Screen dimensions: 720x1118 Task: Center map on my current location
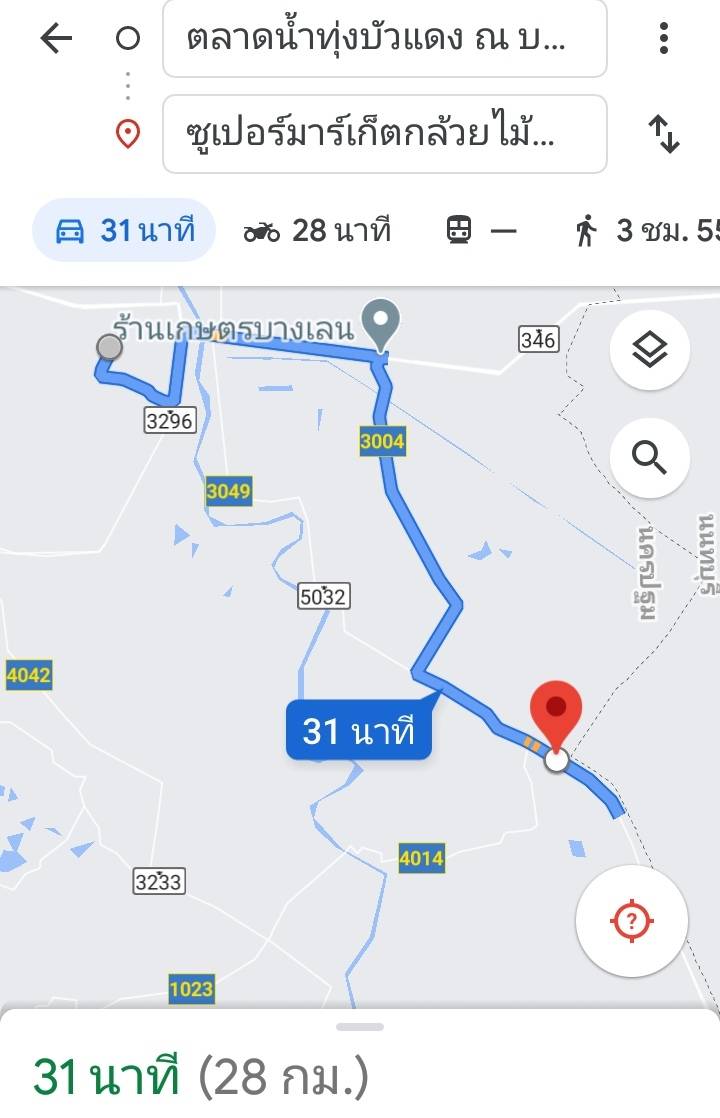[x=631, y=921]
